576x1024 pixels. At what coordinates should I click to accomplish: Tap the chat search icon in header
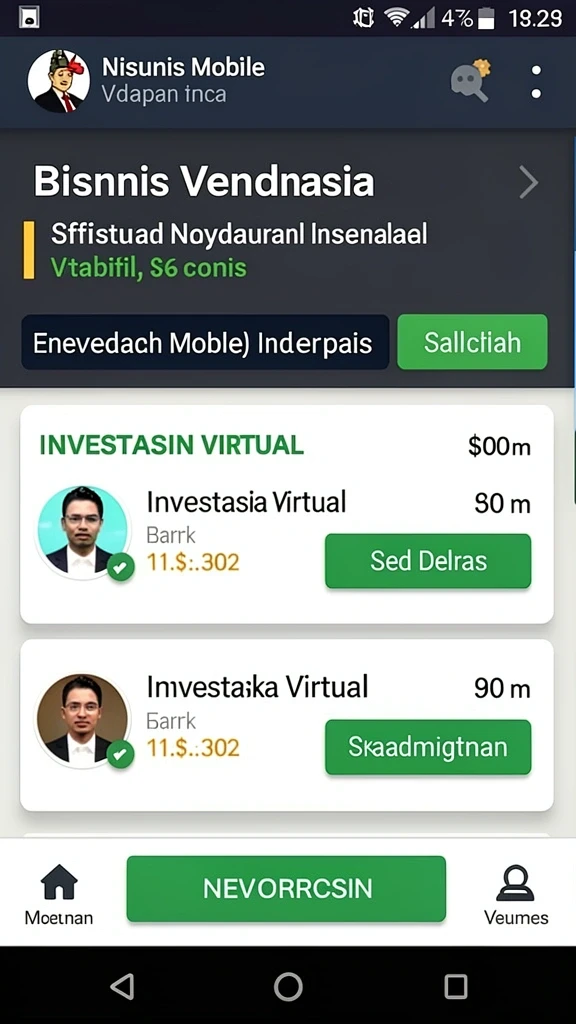click(470, 81)
